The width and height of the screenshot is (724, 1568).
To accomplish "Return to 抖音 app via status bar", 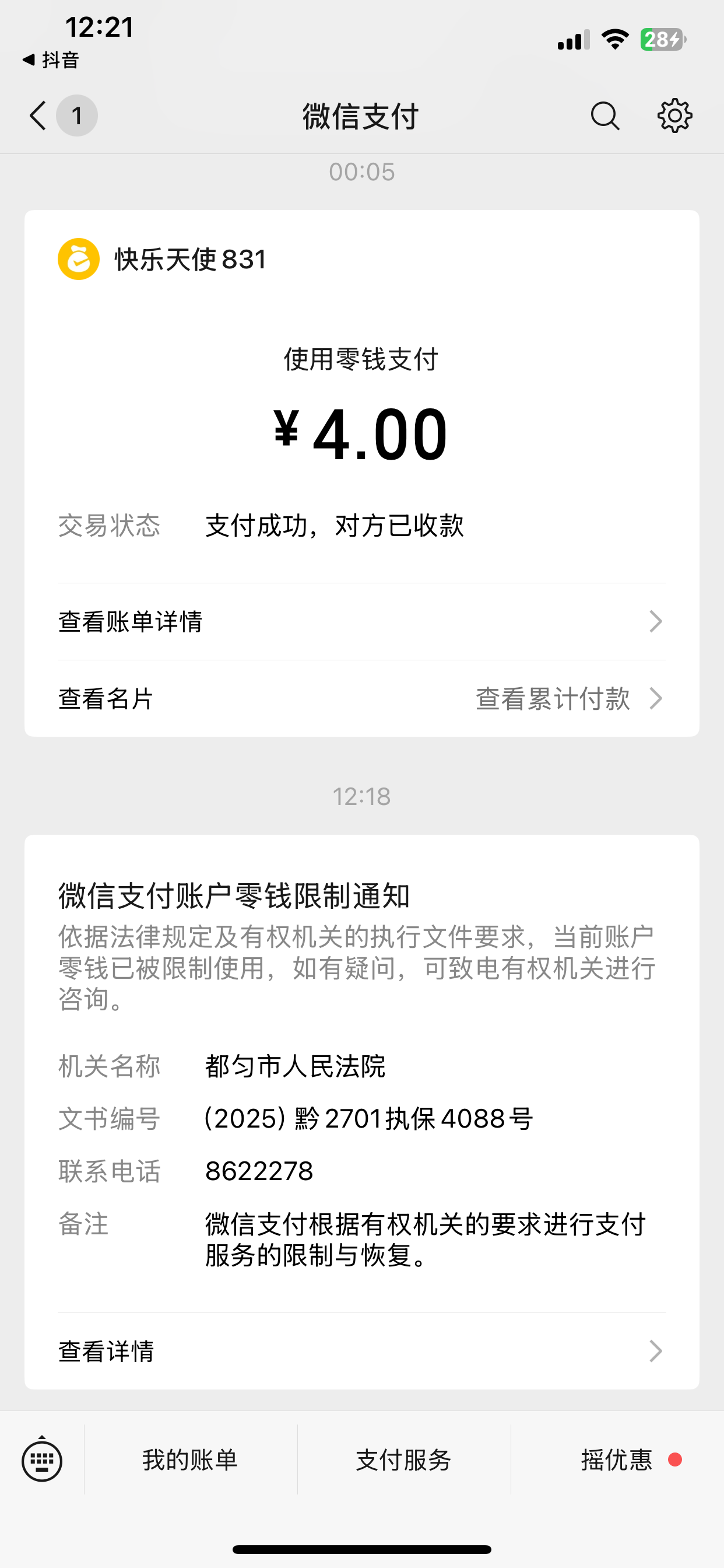I will (x=51, y=60).
